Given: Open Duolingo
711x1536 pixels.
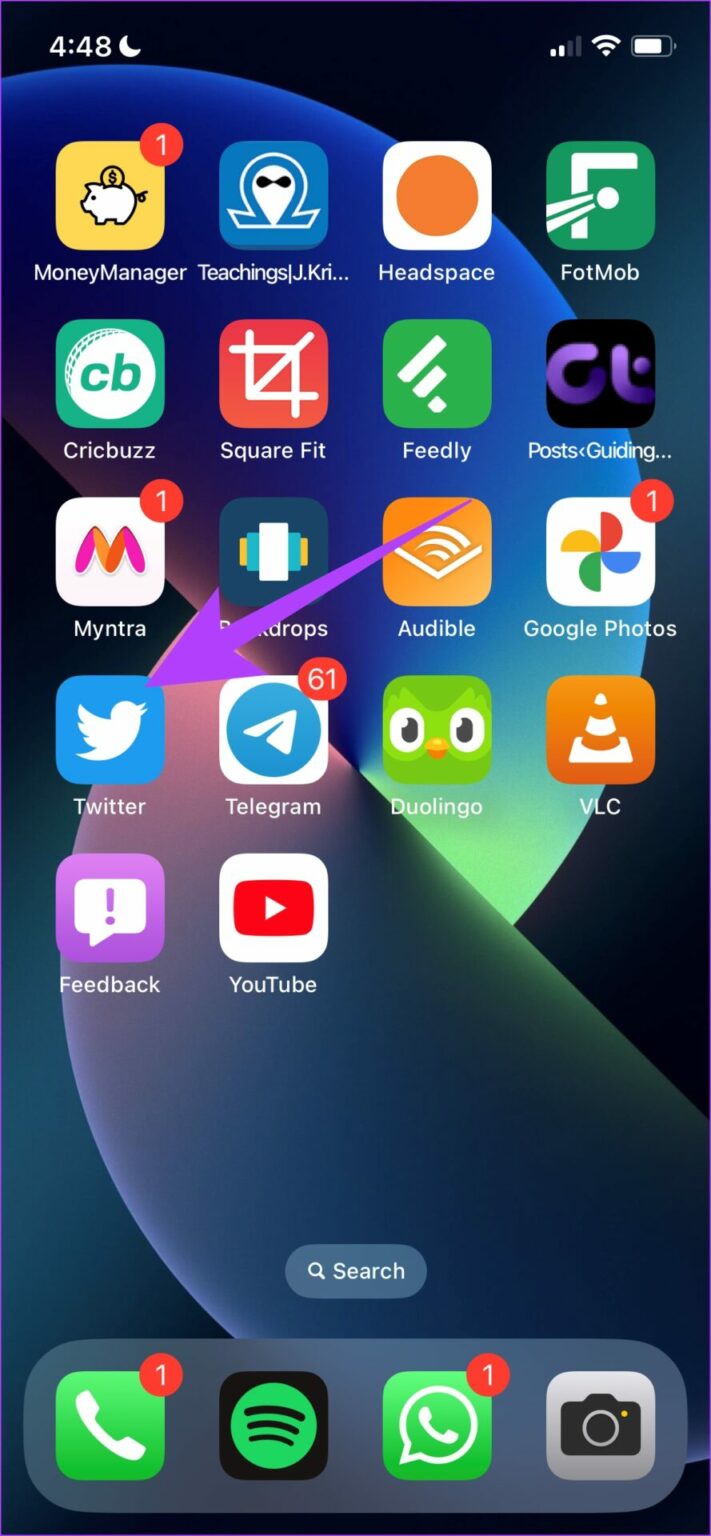Looking at the screenshot, I should coord(437,730).
